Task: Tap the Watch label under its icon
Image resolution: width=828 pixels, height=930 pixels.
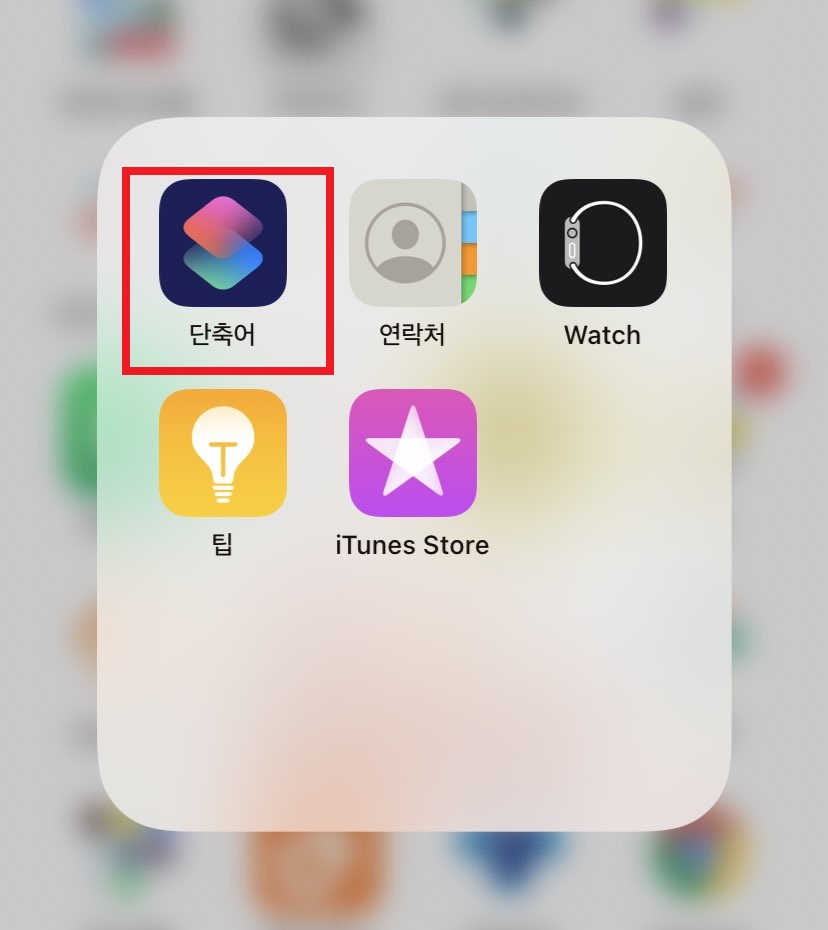Action: coord(602,335)
